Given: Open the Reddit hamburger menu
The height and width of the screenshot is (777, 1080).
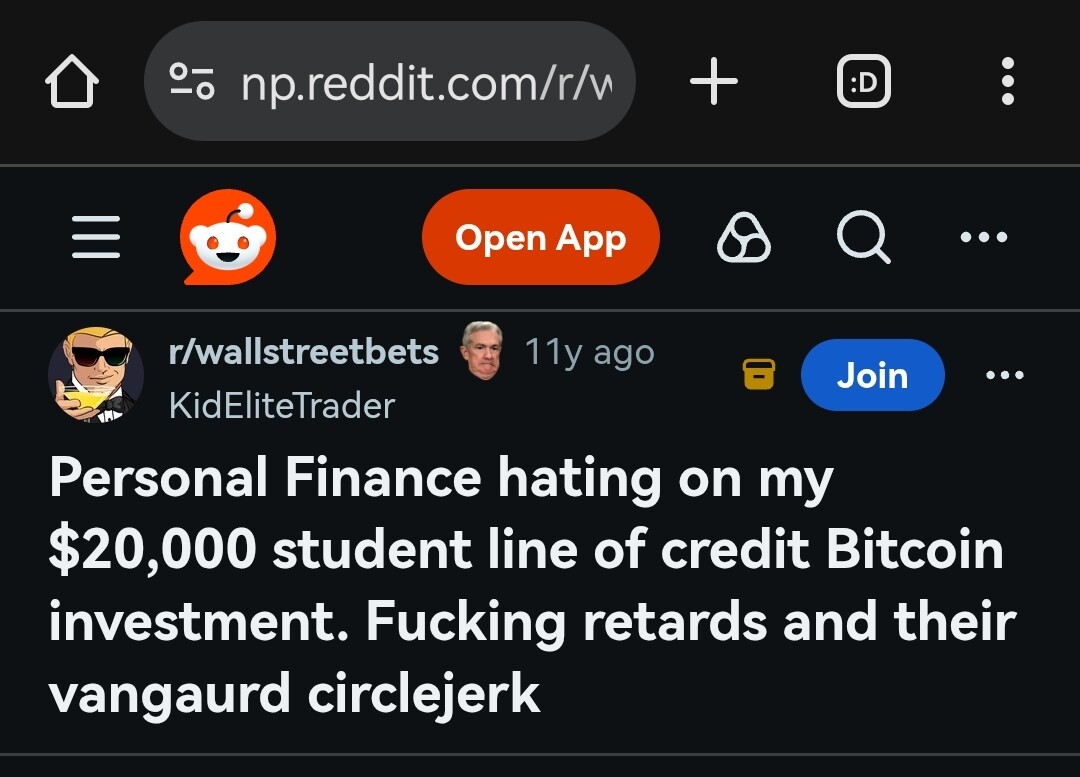Looking at the screenshot, I should pos(96,238).
